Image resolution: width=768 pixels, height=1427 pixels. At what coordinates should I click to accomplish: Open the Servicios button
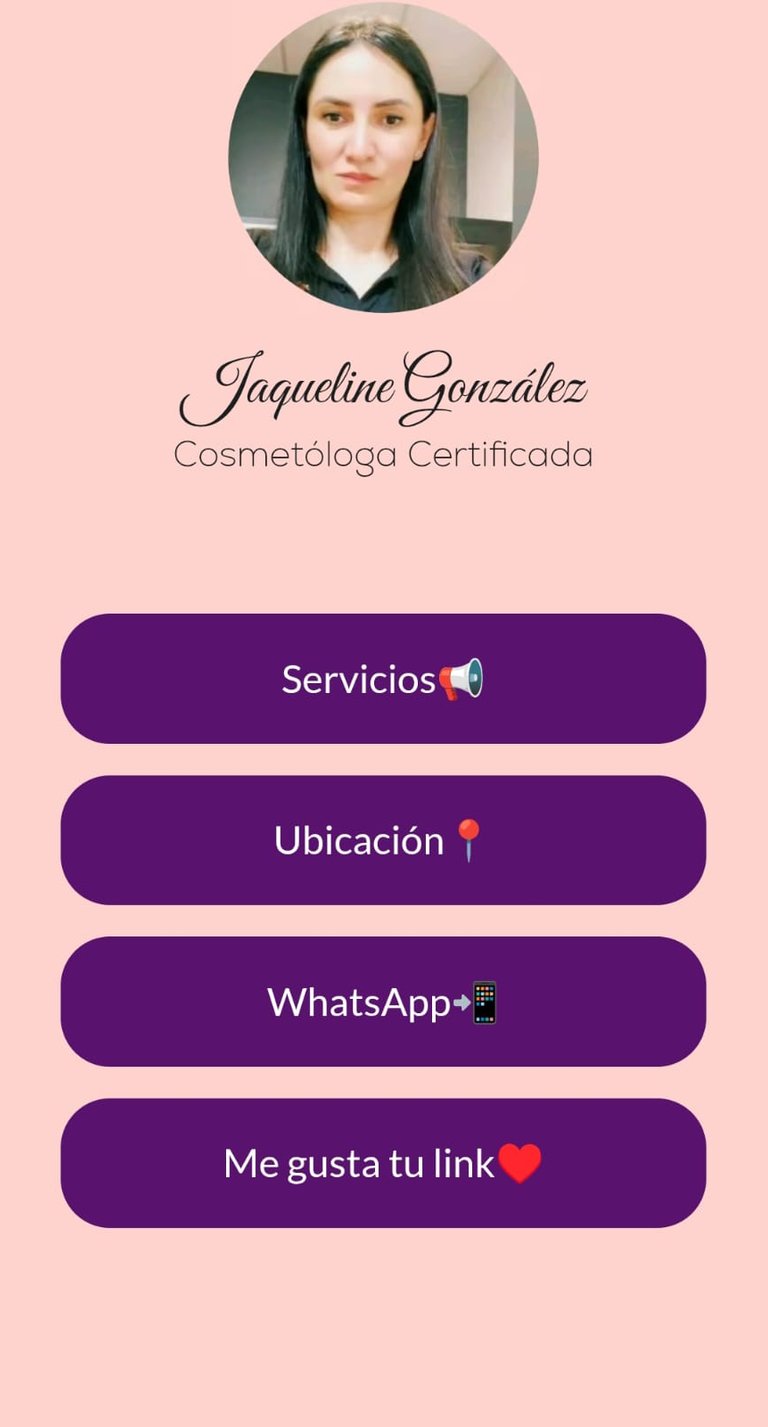coord(383,679)
